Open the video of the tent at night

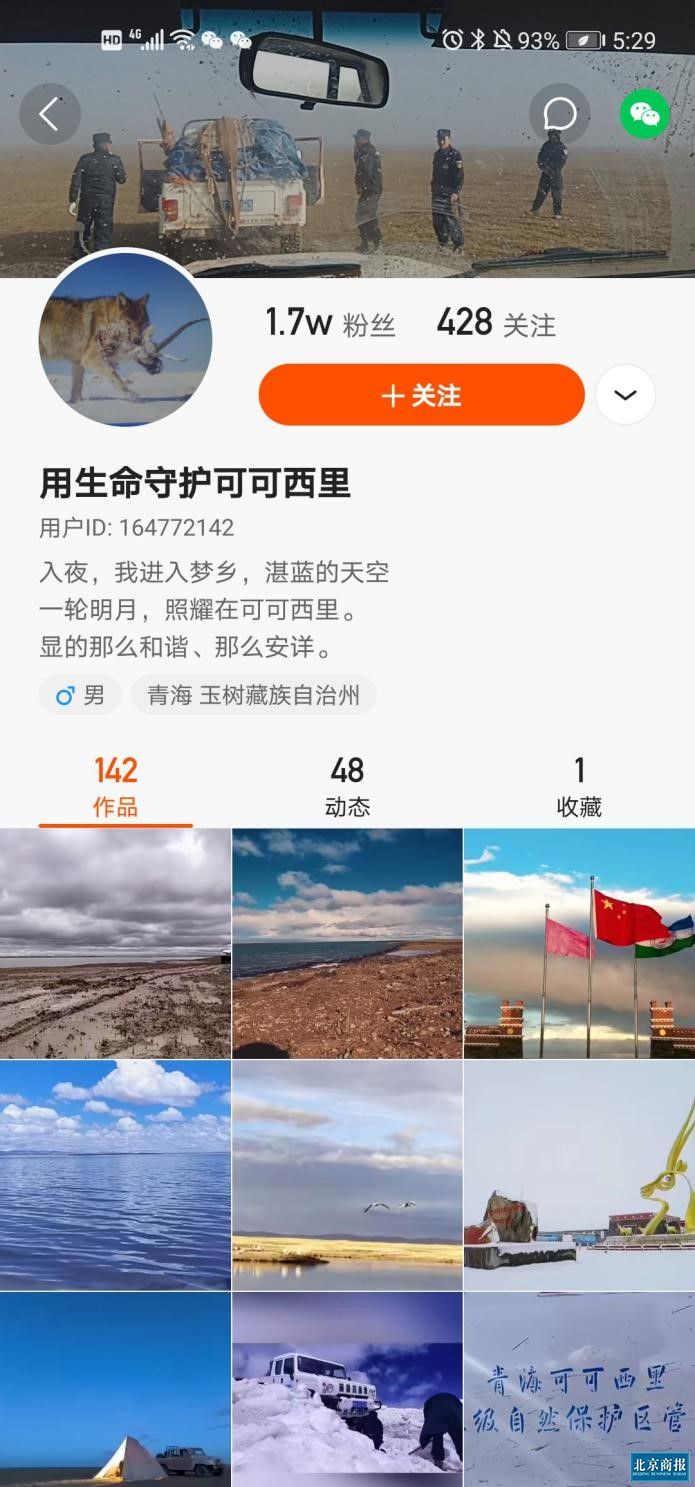[115, 1390]
